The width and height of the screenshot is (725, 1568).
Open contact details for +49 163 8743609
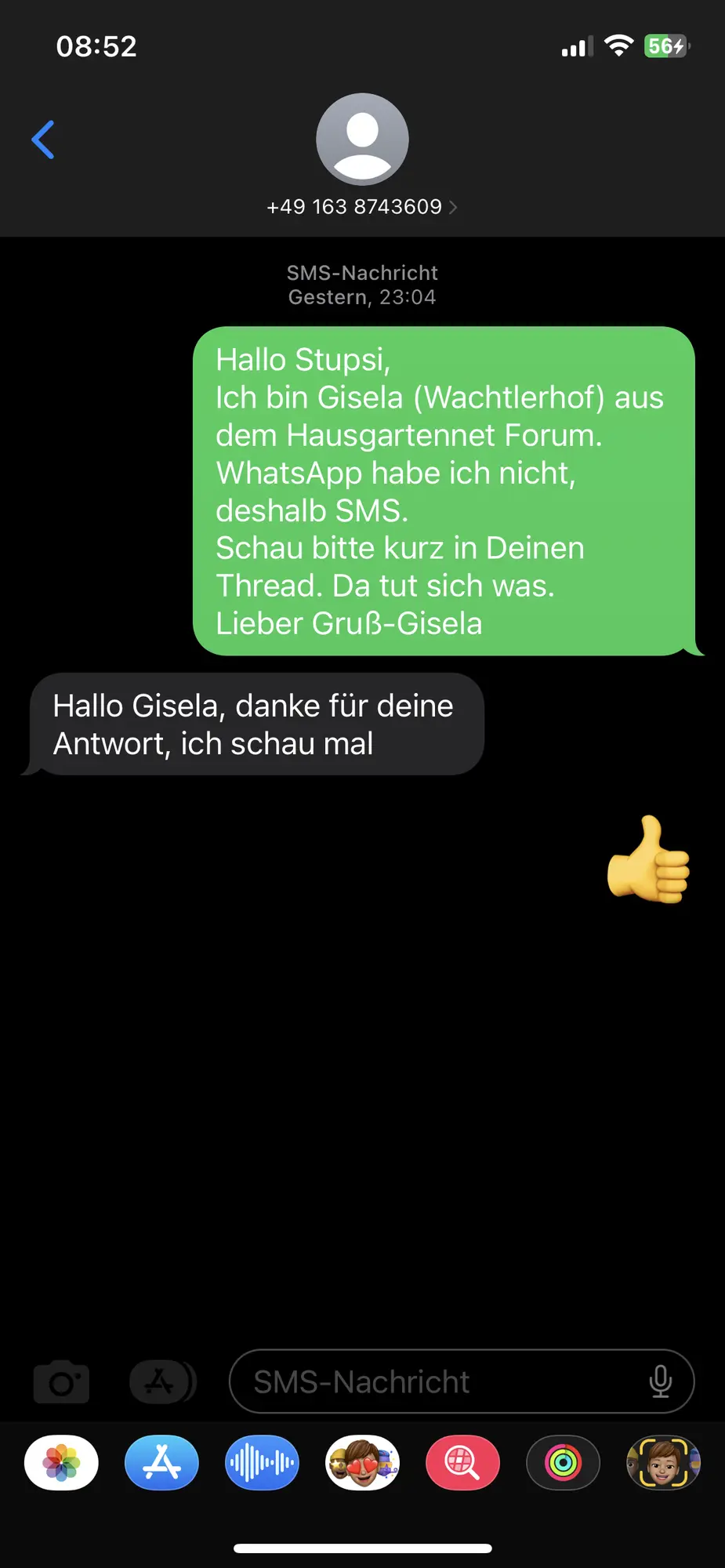(x=361, y=207)
